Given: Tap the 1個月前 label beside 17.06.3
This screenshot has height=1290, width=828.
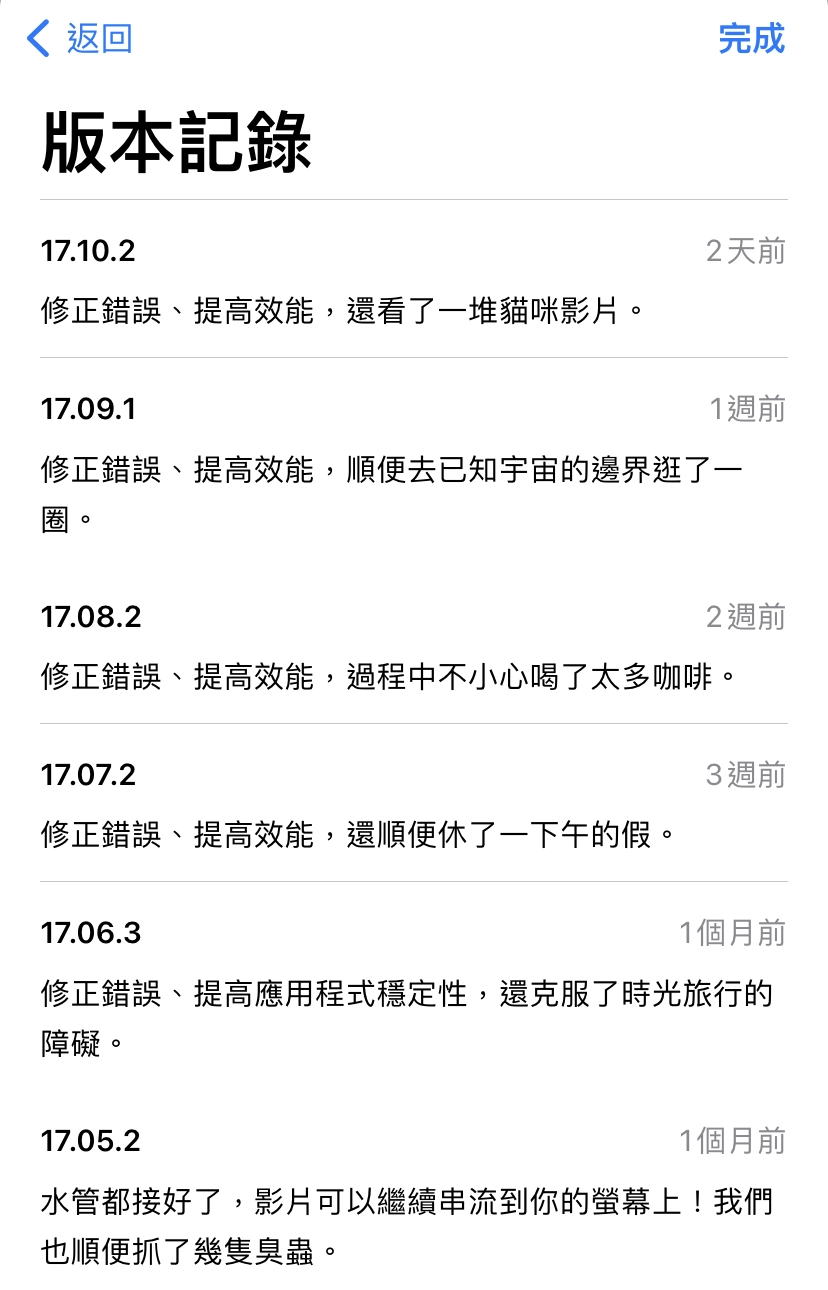Looking at the screenshot, I should coord(737,933).
